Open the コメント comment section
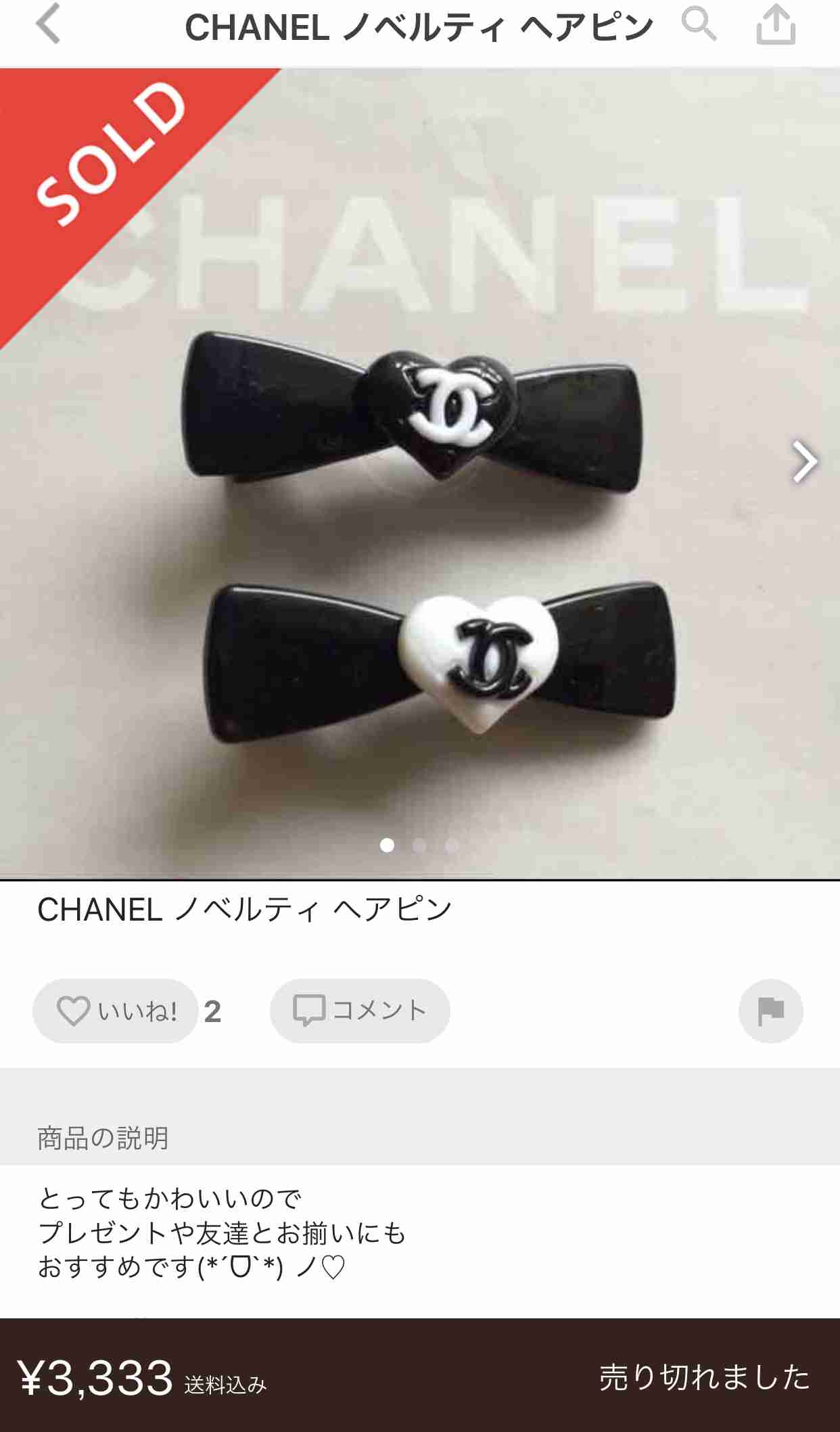 pos(360,1011)
